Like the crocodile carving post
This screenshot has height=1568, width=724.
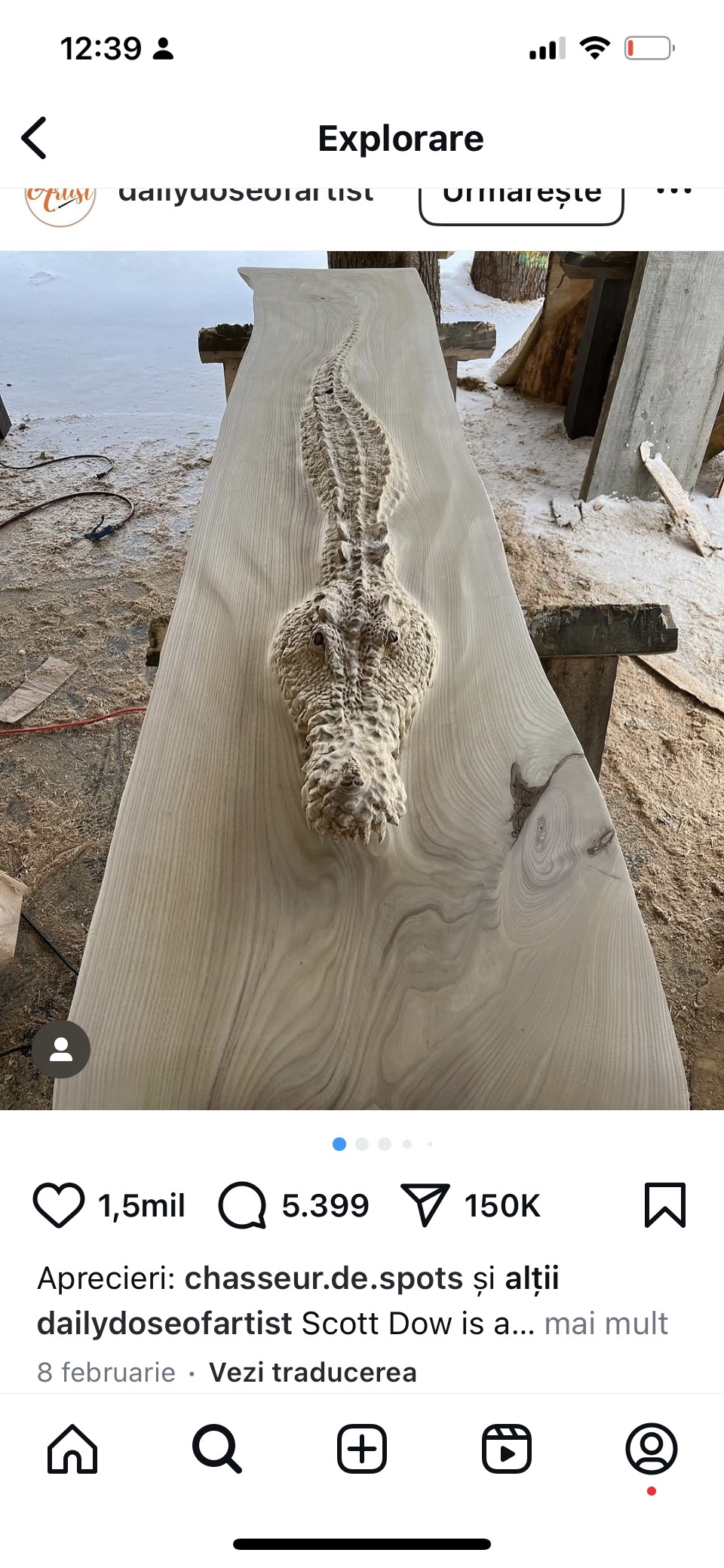tap(59, 1205)
